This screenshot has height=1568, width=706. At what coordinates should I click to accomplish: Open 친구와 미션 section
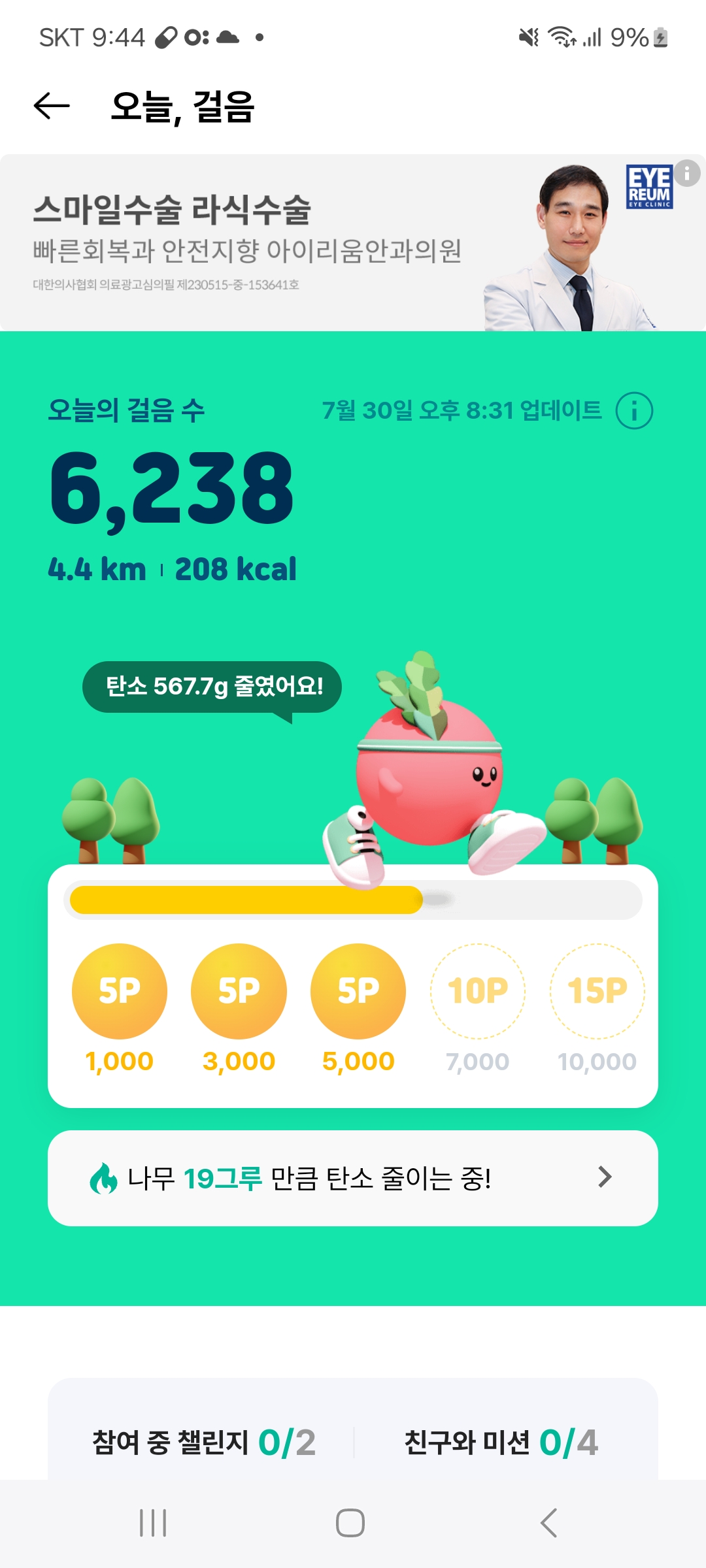pyautogui.click(x=501, y=1442)
